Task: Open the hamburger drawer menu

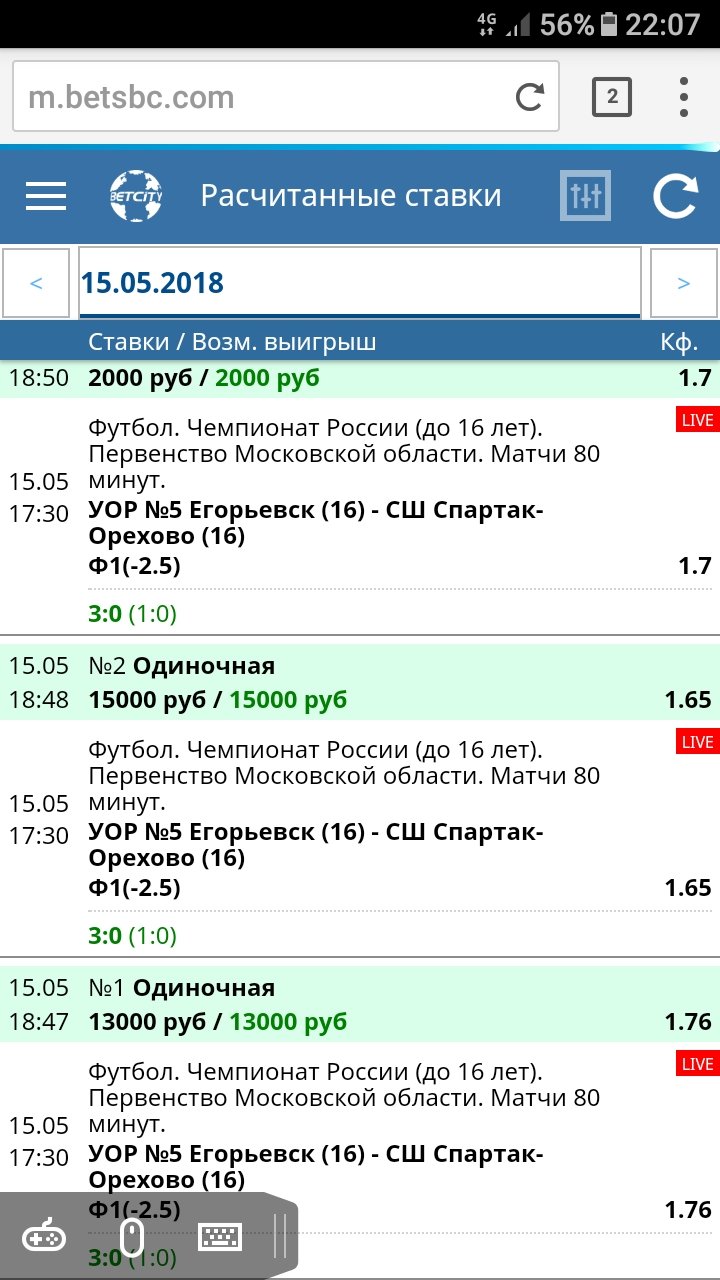Action: 46,195
